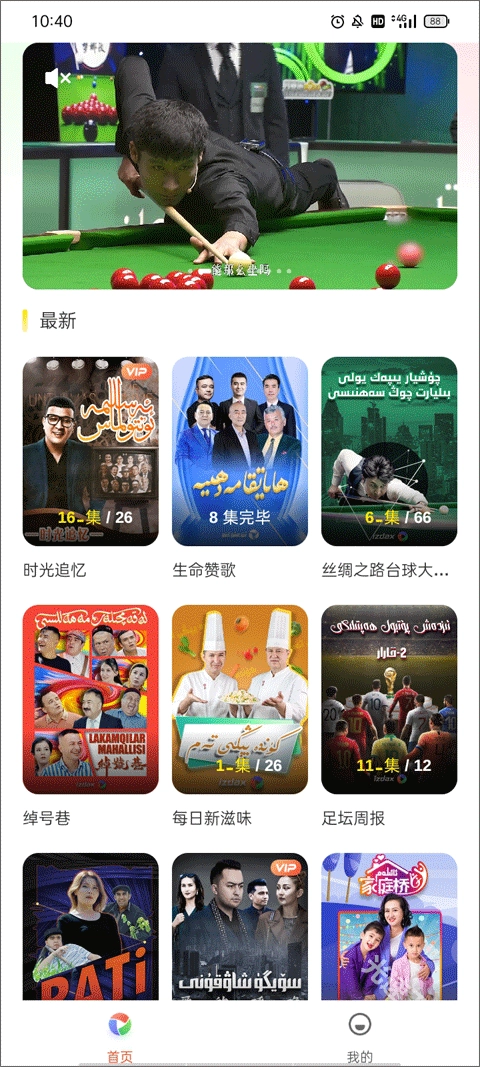Open the BATI show poster
The width and height of the screenshot is (480, 1067).
[x=91, y=926]
